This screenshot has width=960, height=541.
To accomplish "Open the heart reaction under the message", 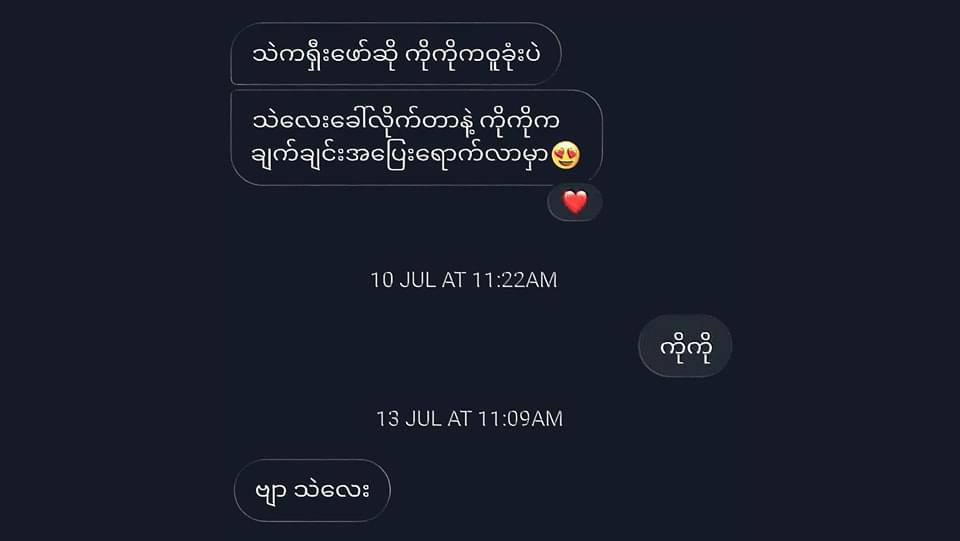I will [574, 202].
